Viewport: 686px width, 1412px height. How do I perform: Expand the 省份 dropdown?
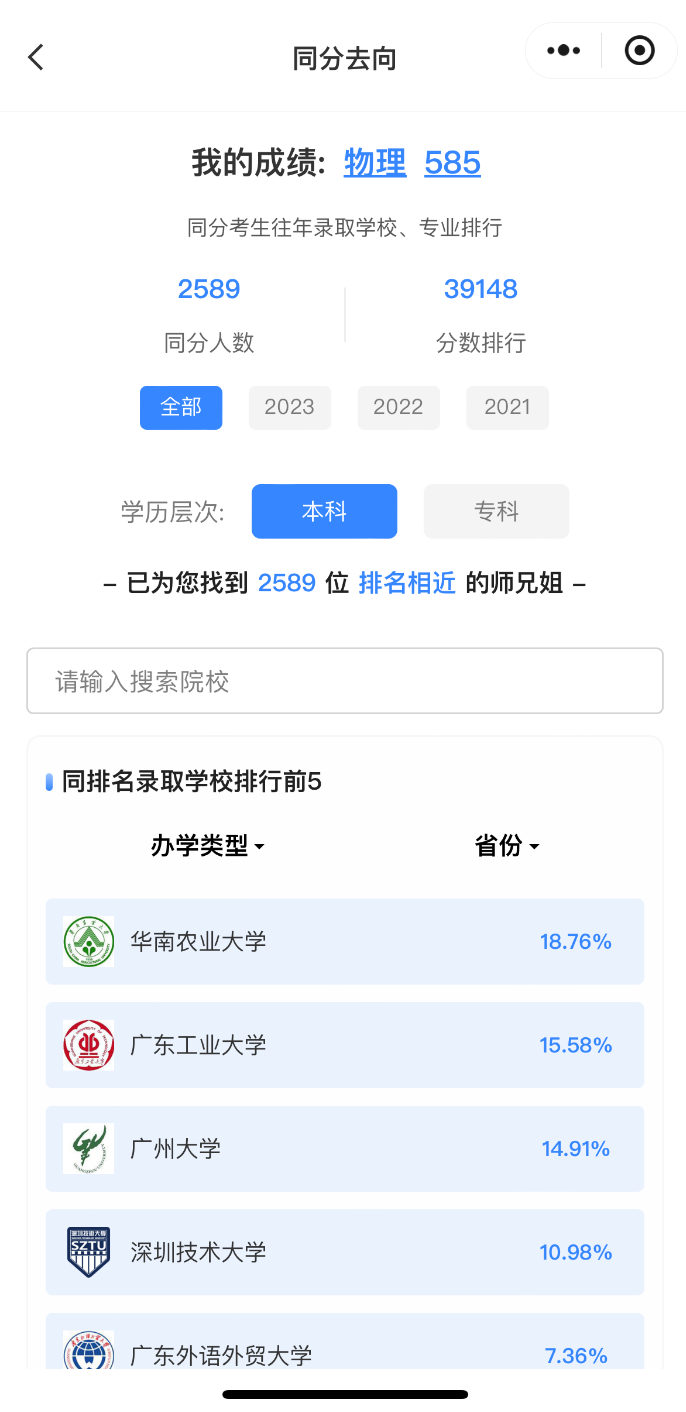[x=506, y=846]
